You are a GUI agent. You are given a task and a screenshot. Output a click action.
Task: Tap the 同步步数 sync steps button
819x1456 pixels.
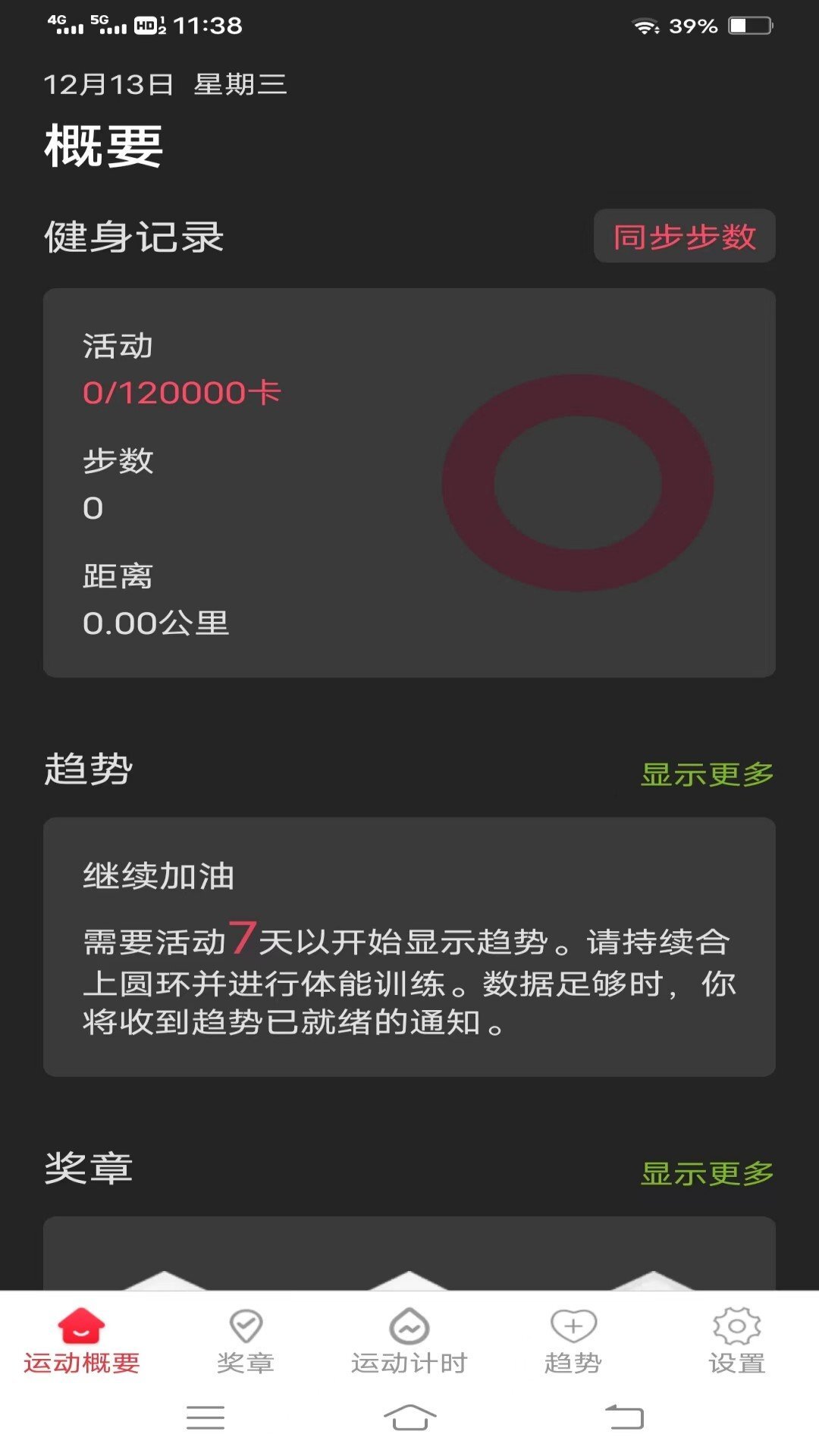coord(683,237)
